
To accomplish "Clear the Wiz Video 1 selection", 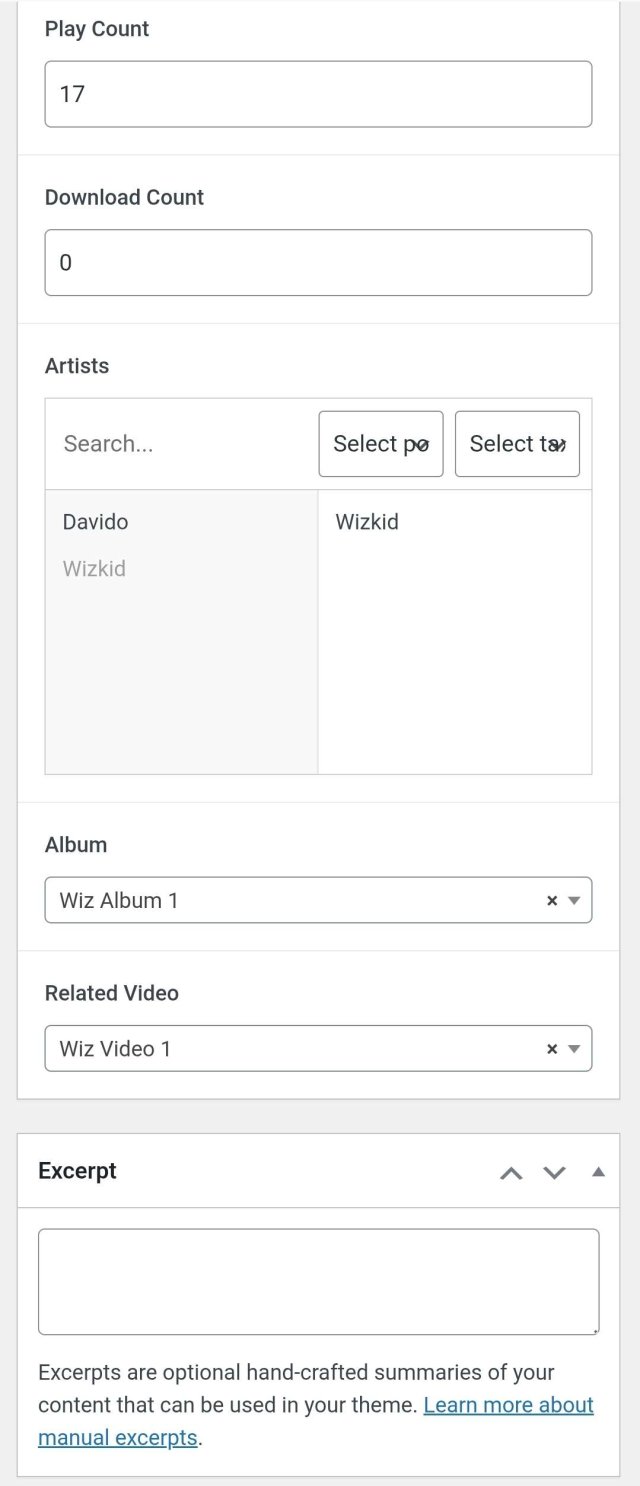I will click(x=551, y=1049).
